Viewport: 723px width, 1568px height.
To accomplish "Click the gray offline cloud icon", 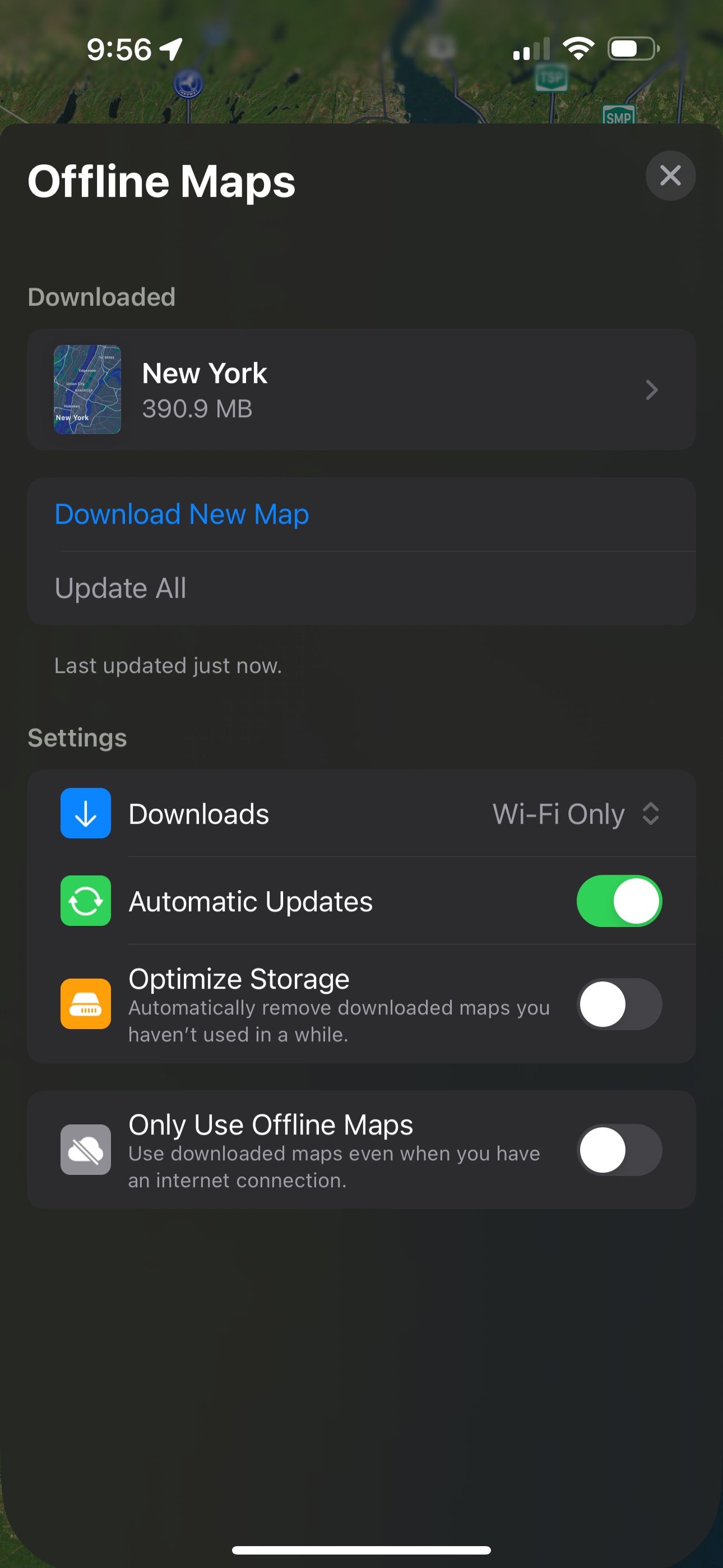I will [x=85, y=1150].
